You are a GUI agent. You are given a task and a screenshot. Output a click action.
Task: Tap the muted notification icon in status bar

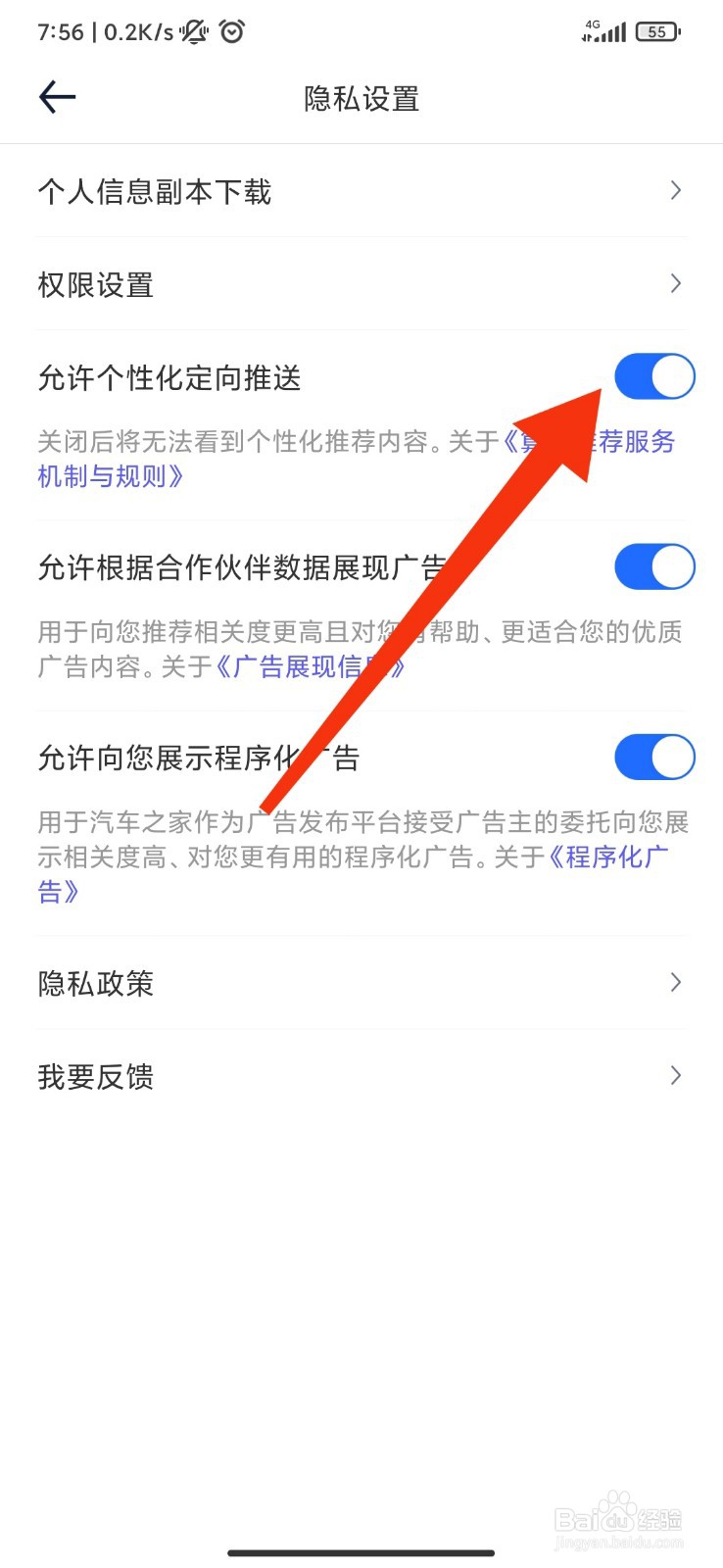point(192,31)
